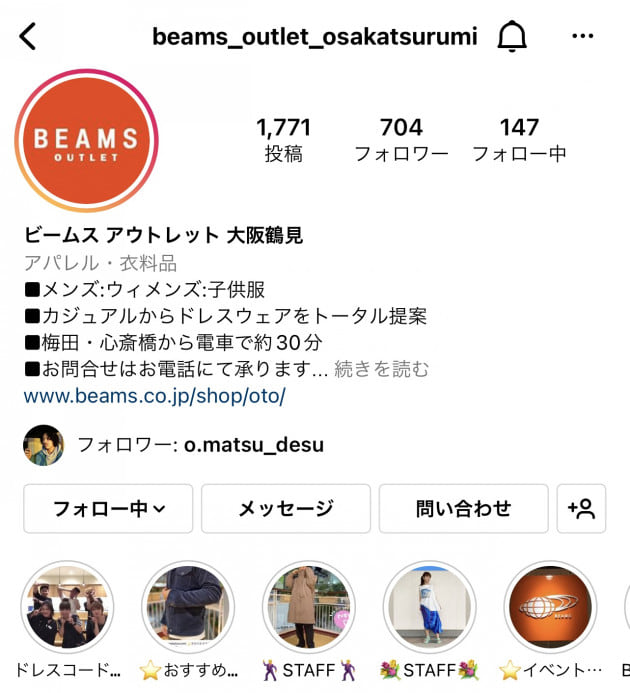Open the three-dot overflow menu
Image resolution: width=630 pixels, height=693 pixels.
pos(583,37)
